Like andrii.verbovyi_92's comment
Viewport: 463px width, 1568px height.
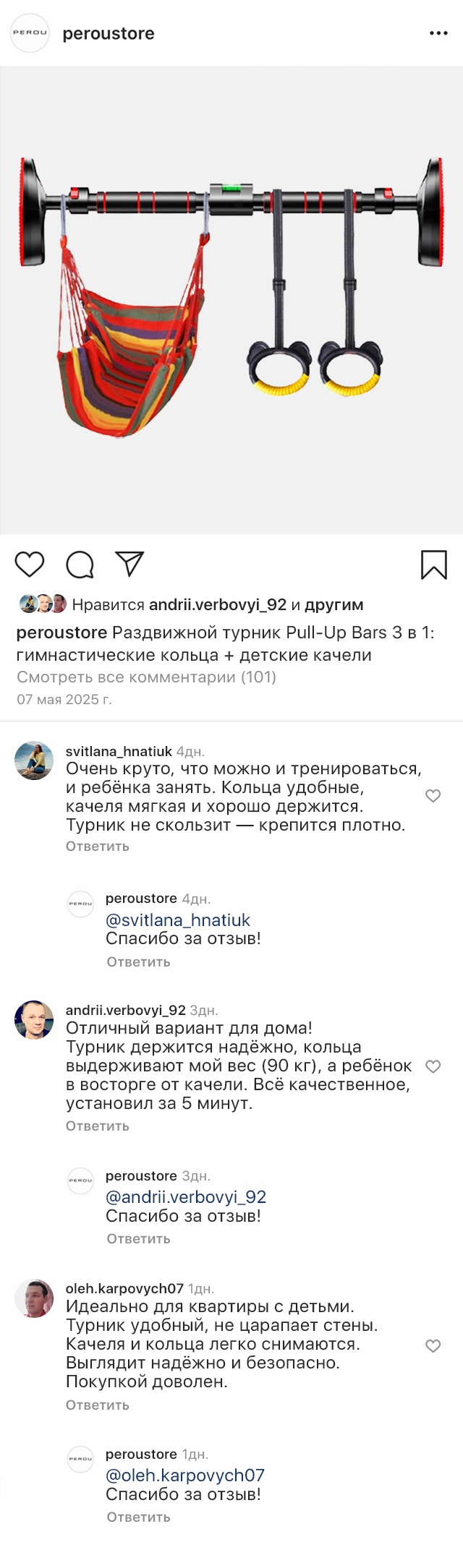pyautogui.click(x=433, y=1066)
